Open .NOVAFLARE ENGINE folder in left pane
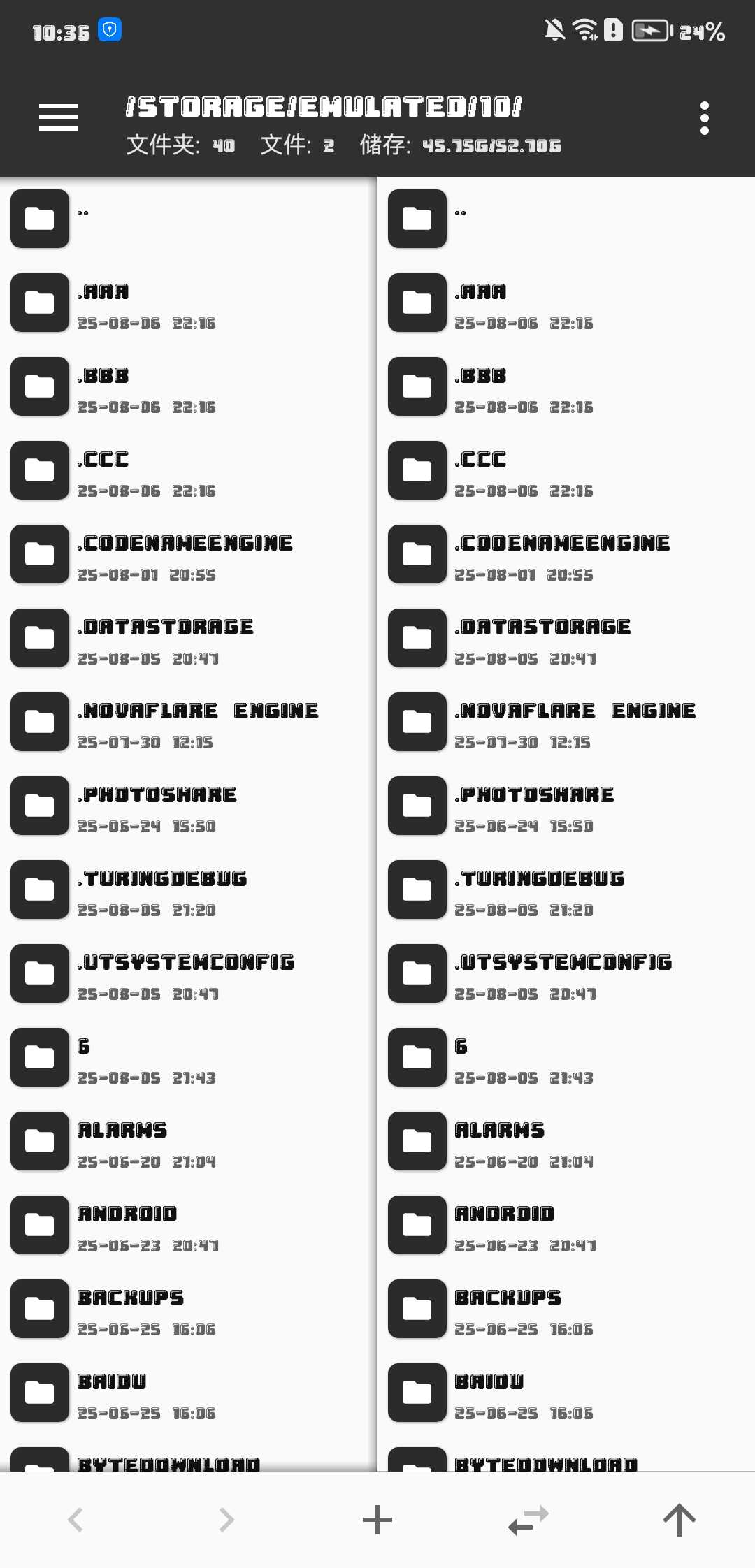Screen dimensions: 755x1568 pyautogui.click(x=197, y=721)
